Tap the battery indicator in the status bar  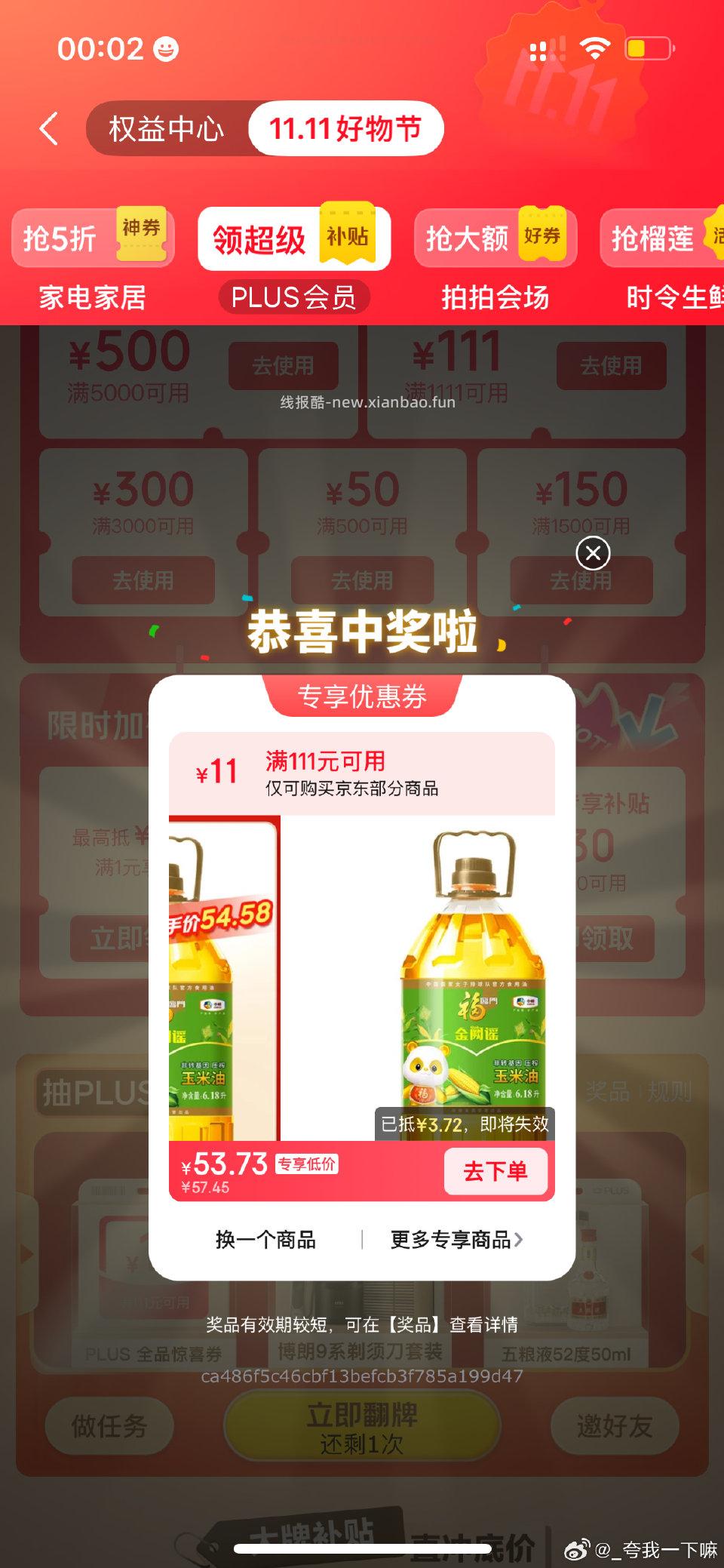pyautogui.click(x=651, y=47)
